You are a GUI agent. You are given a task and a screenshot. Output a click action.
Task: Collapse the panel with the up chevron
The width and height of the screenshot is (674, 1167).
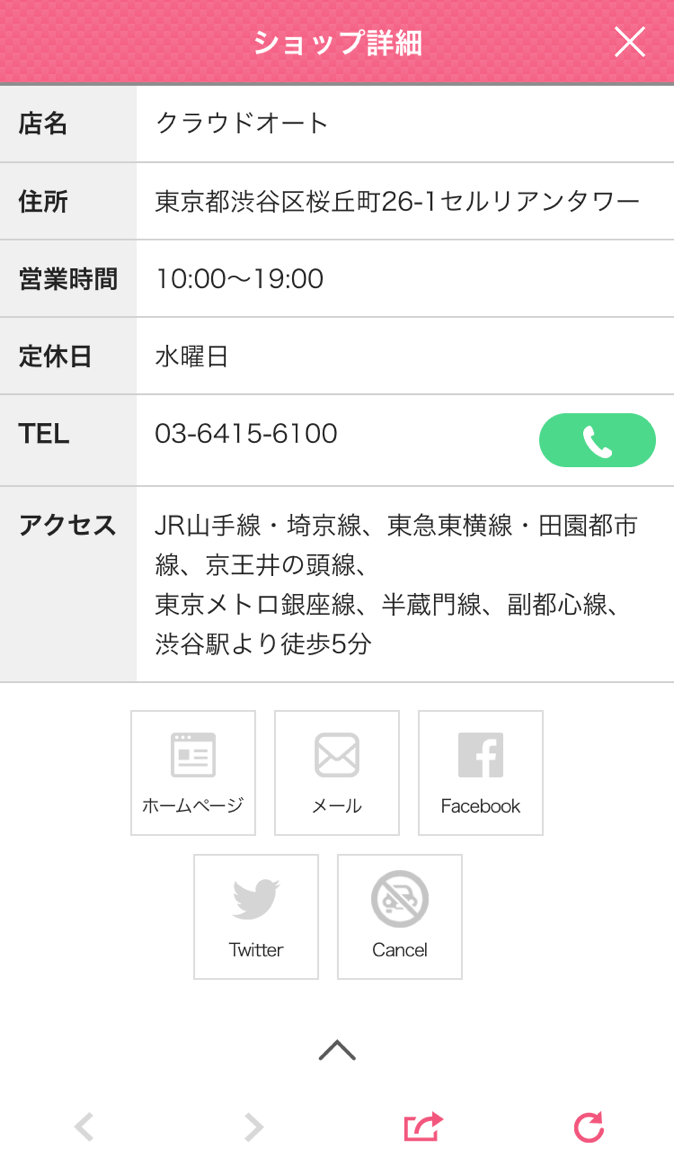pos(337,1049)
